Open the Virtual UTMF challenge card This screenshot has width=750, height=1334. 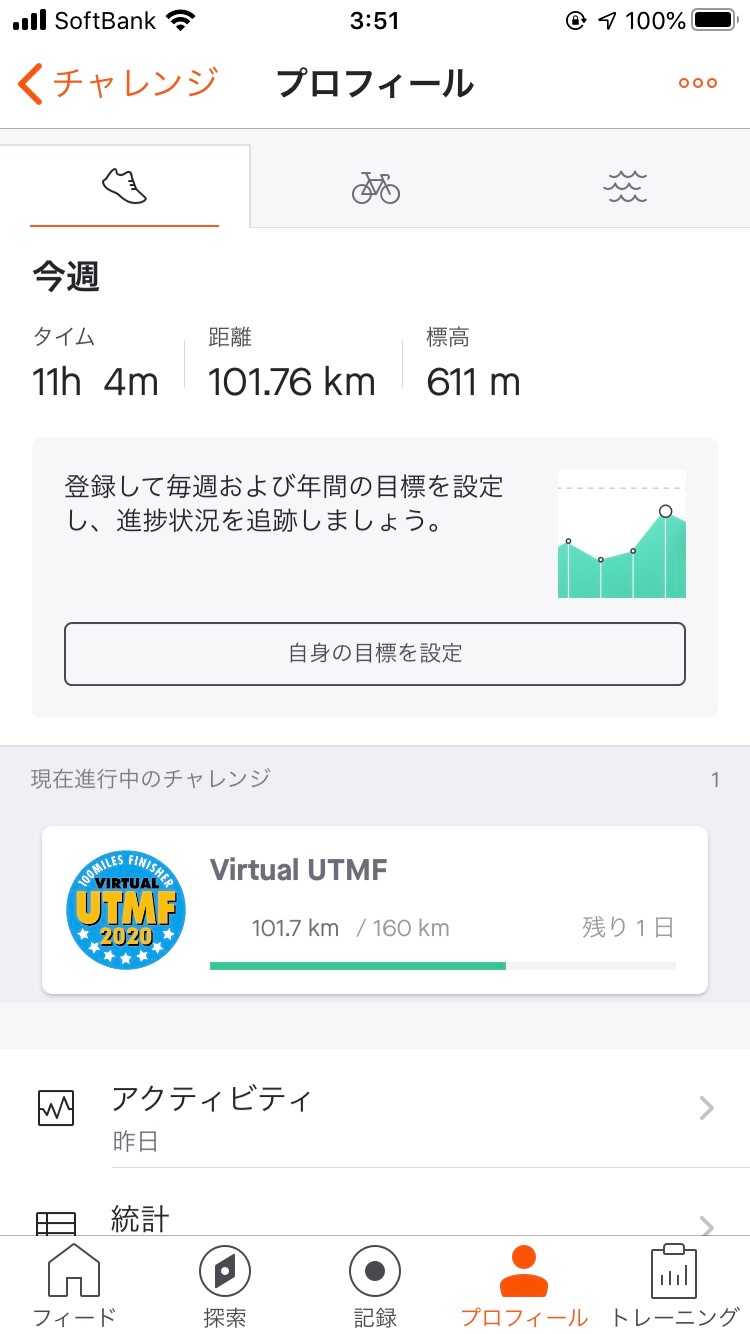(x=375, y=910)
